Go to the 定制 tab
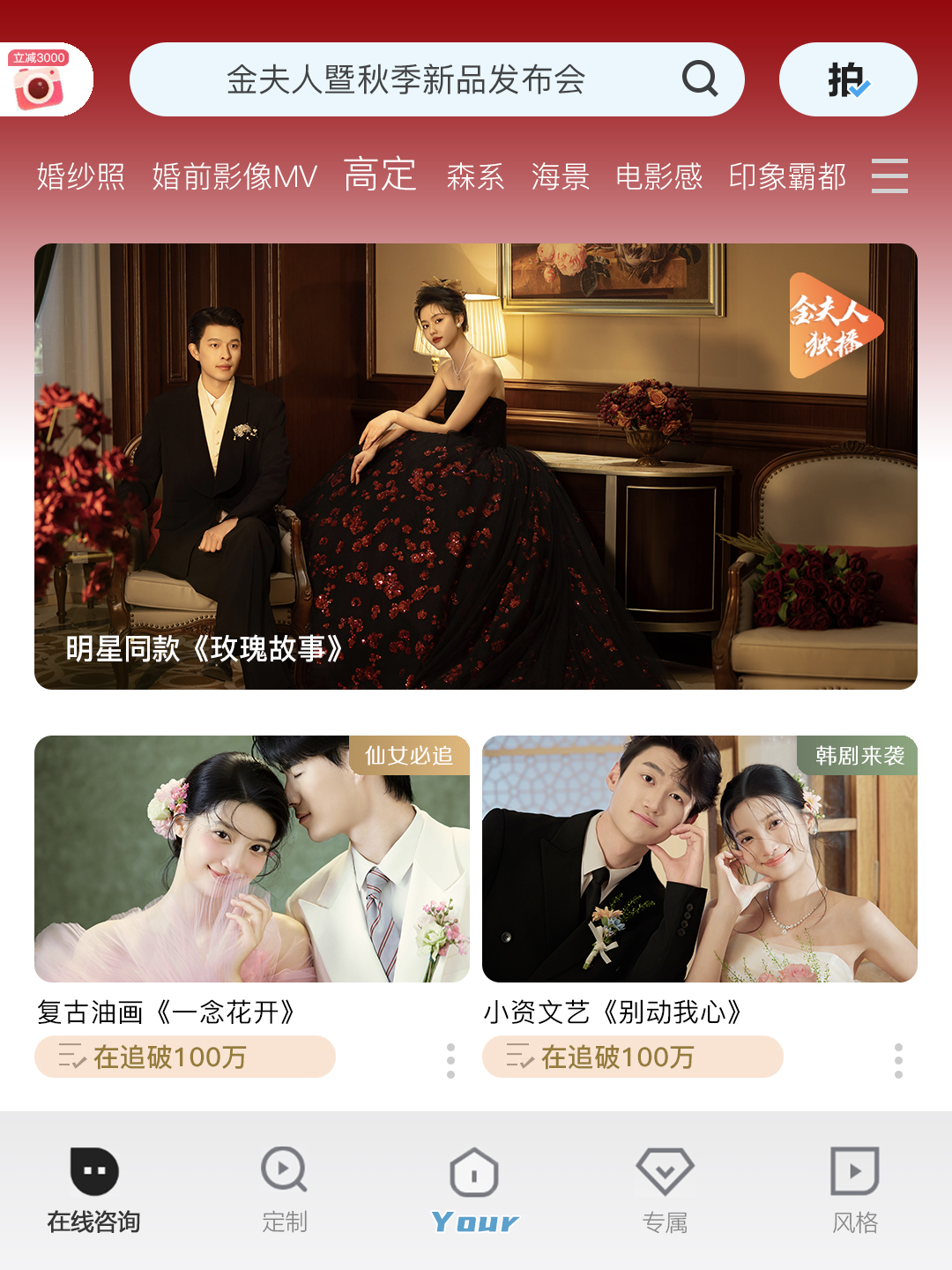952x1270 pixels. coord(285,1190)
